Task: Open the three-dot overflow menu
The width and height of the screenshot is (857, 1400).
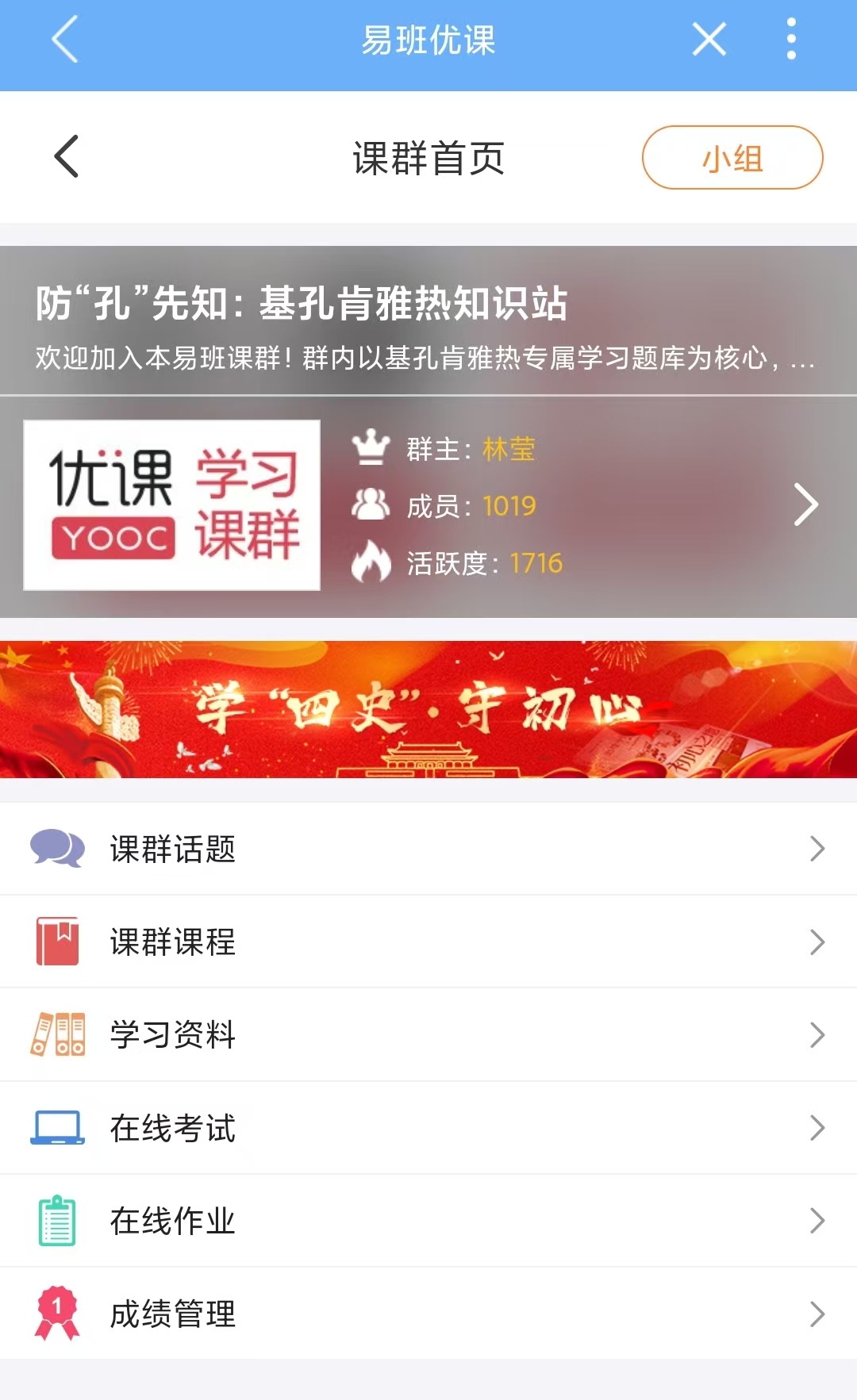Action: coord(790,39)
